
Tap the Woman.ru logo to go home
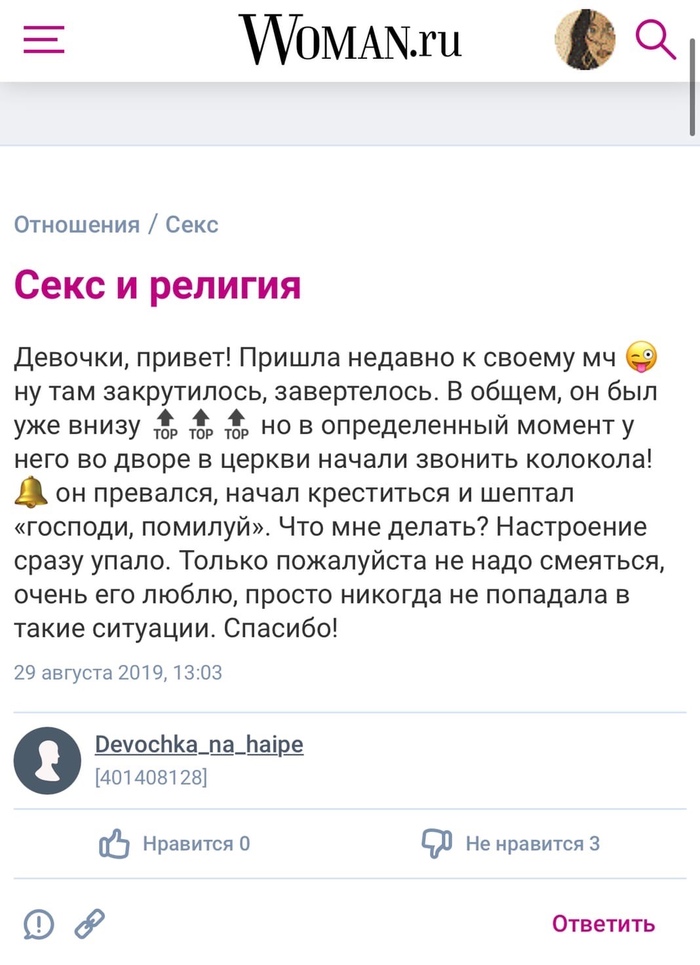click(x=350, y=39)
